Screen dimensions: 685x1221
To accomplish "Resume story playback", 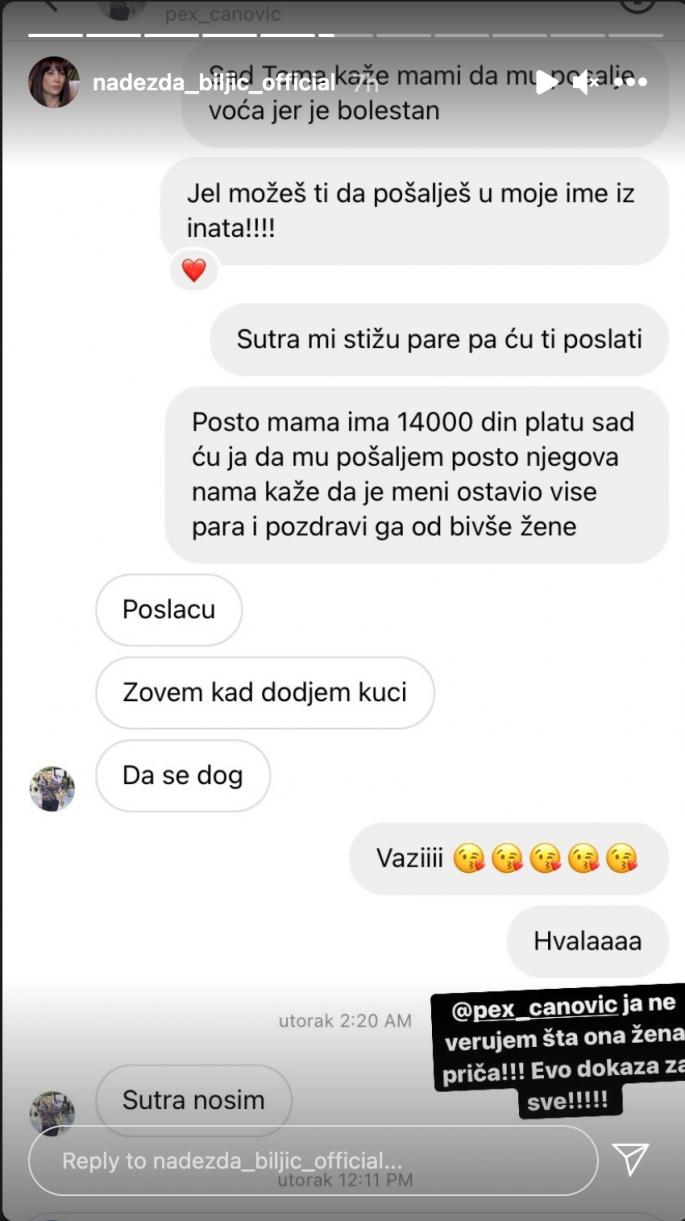I will 546,83.
